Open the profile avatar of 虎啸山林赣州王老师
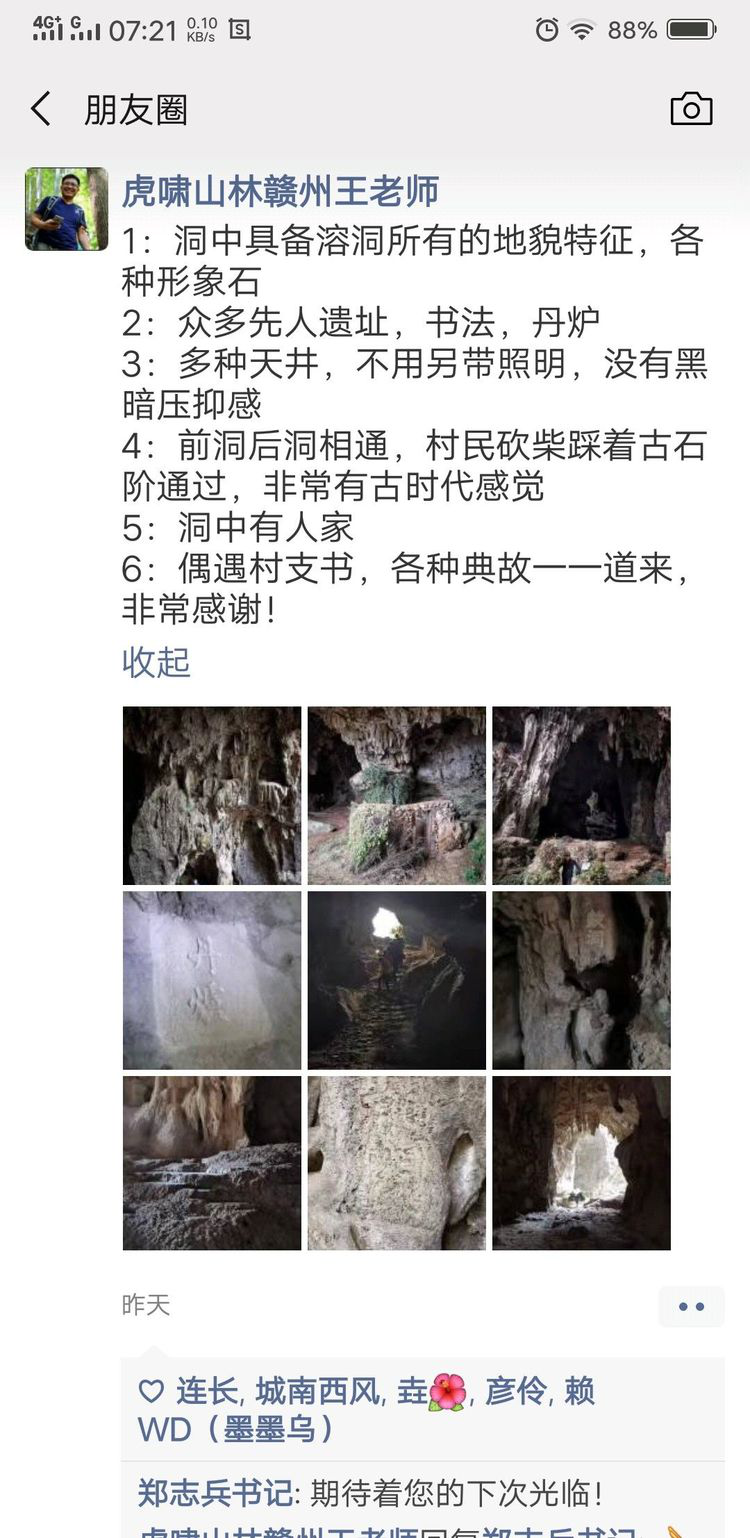The image size is (750, 1538). point(67,209)
